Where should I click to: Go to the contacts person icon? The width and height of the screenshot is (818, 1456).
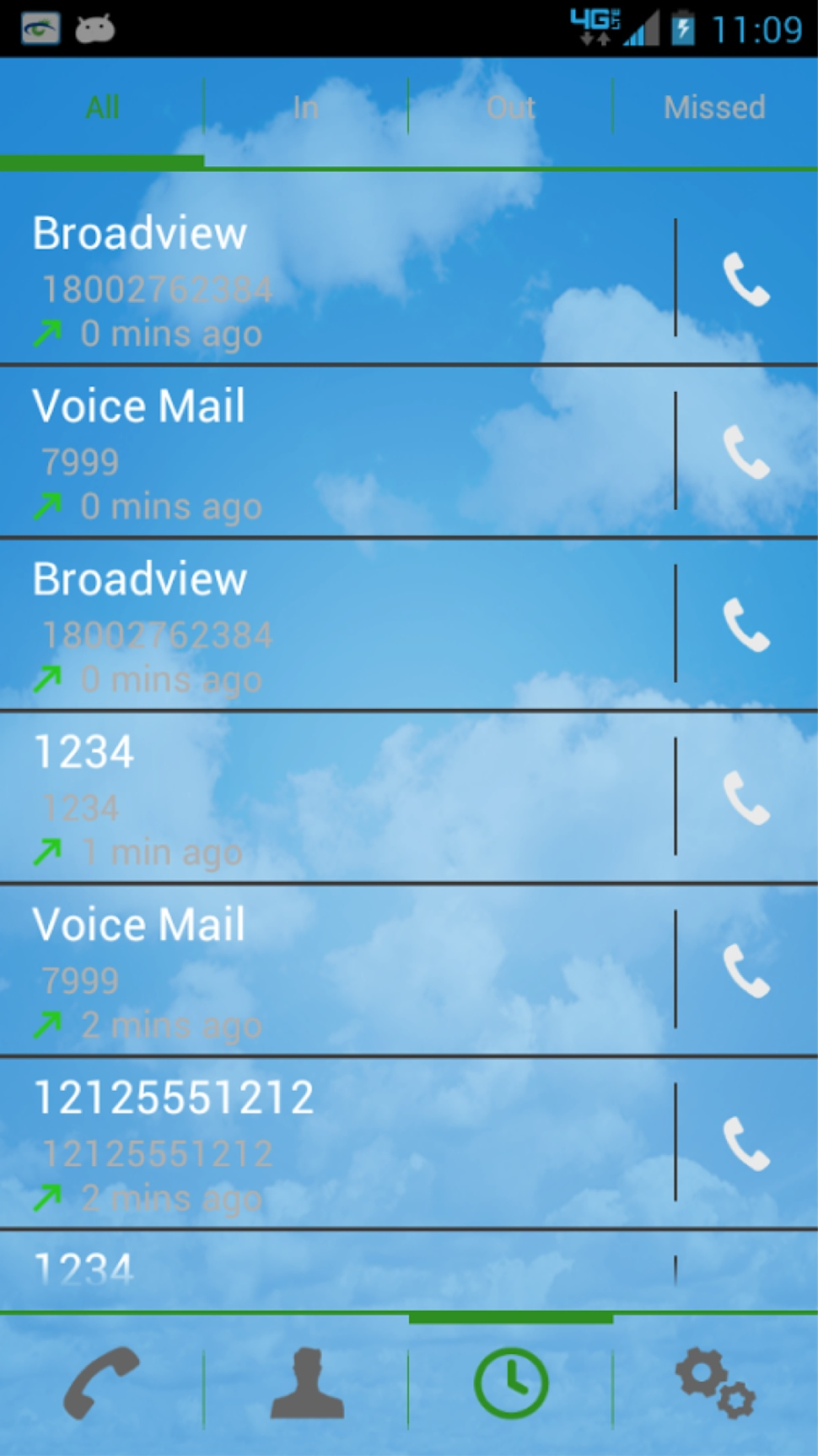(x=306, y=1383)
